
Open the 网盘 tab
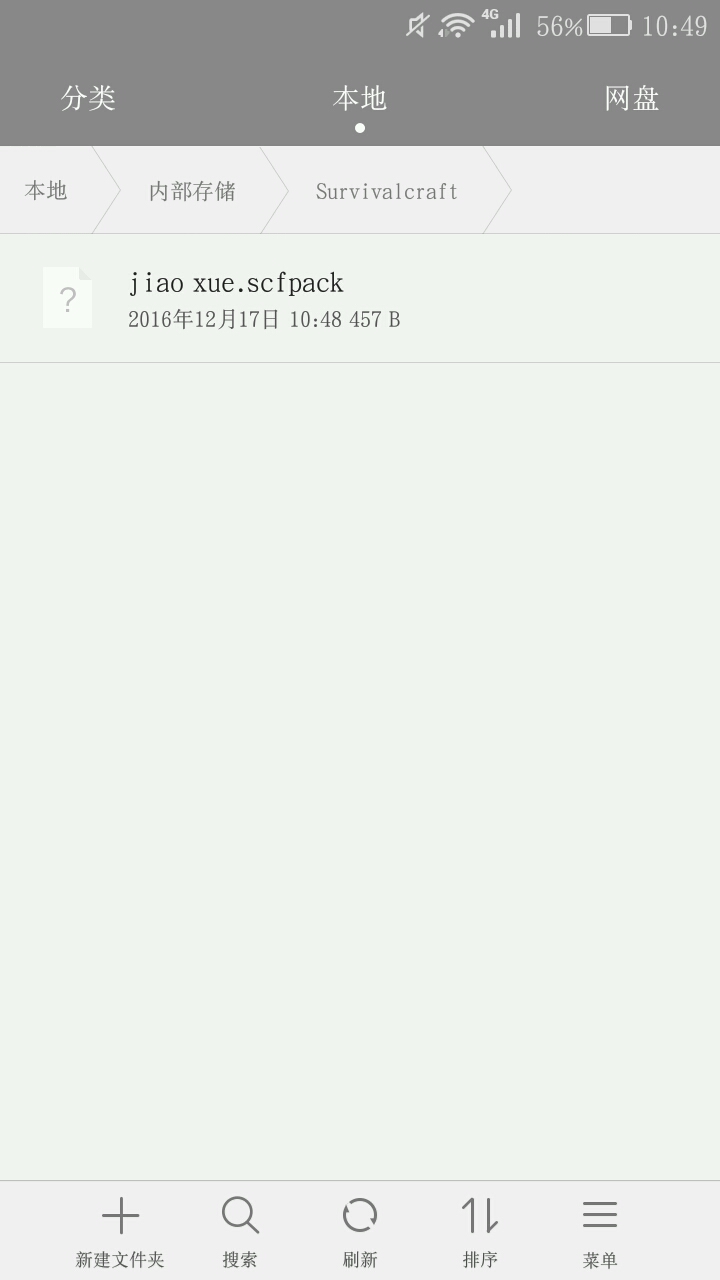point(631,98)
